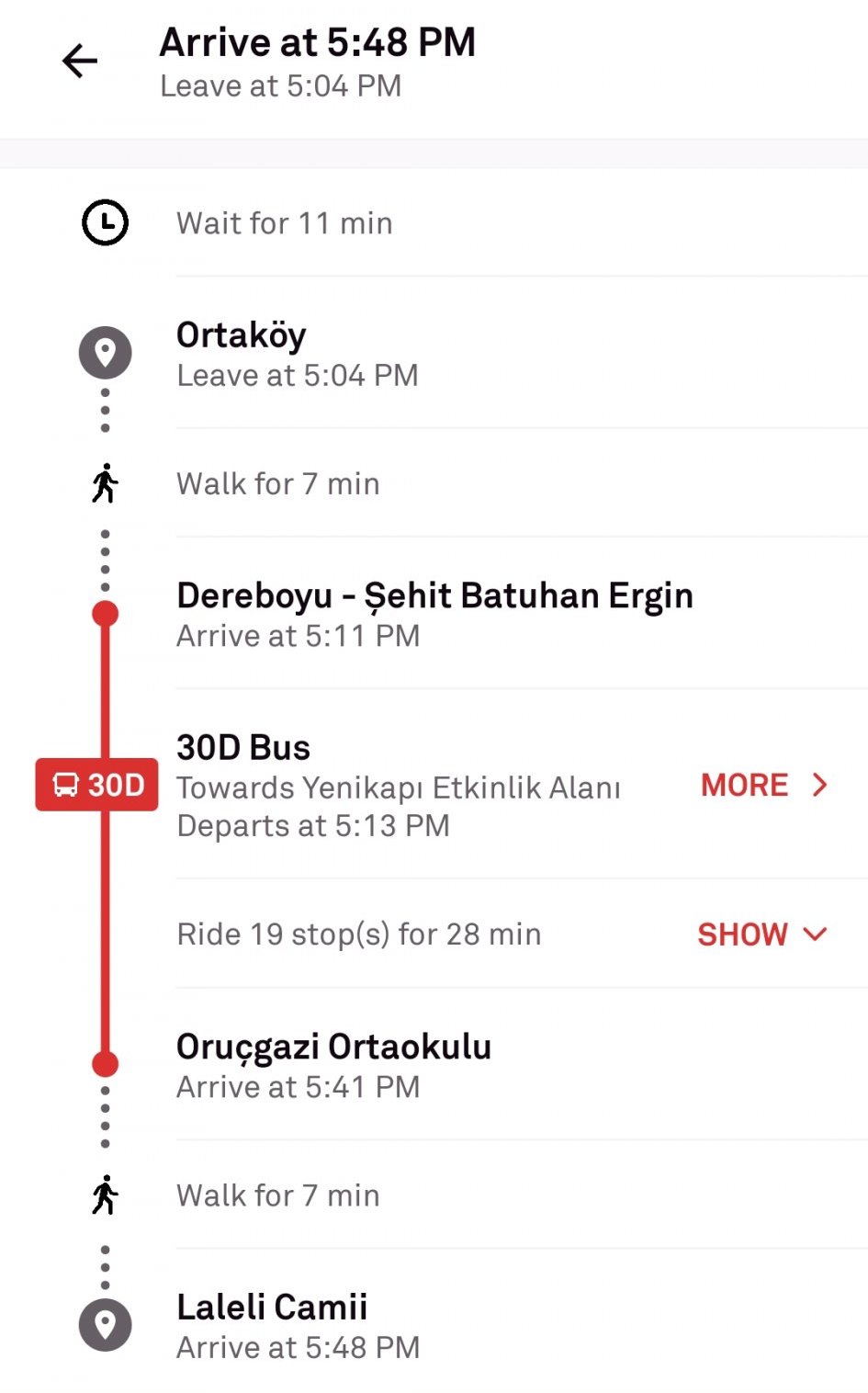Image resolution: width=868 pixels, height=1393 pixels.
Task: Go back using the arrow icon
Action: coord(80,62)
